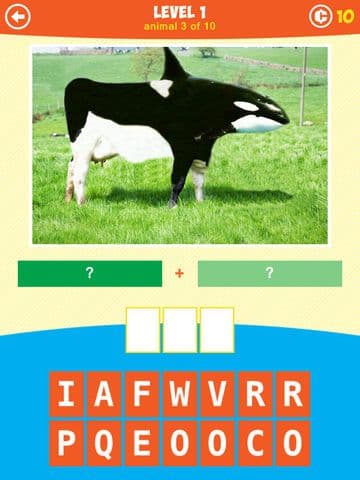Screen dimensions: 360x480
Task: Choose the letter E tile
Action: pyautogui.click(x=142, y=443)
